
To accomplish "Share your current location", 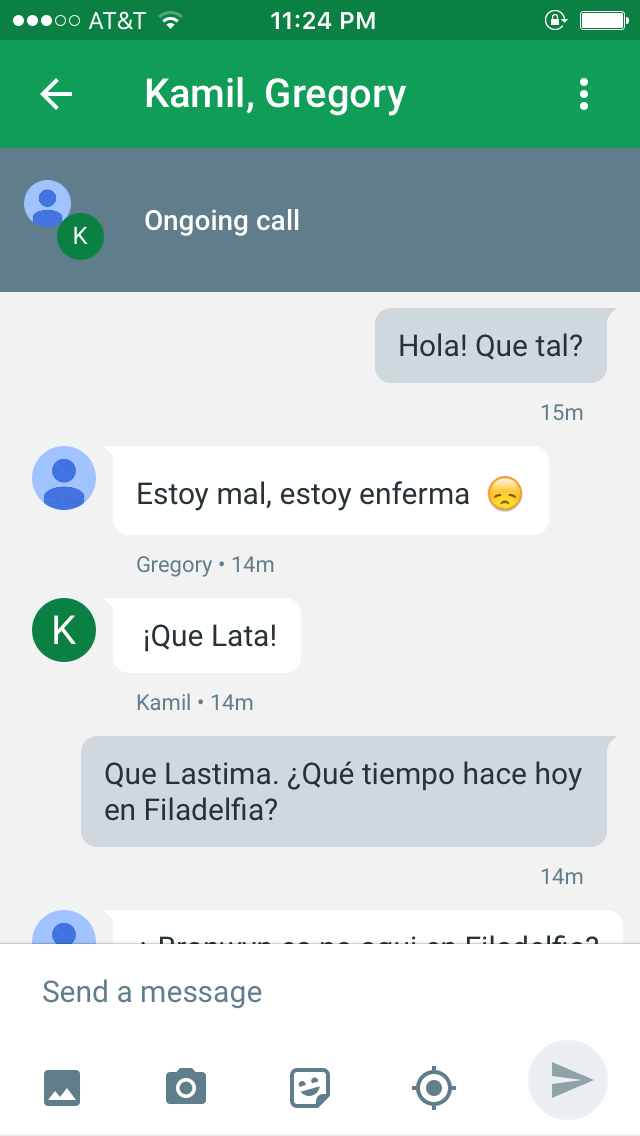I will click(x=434, y=1086).
